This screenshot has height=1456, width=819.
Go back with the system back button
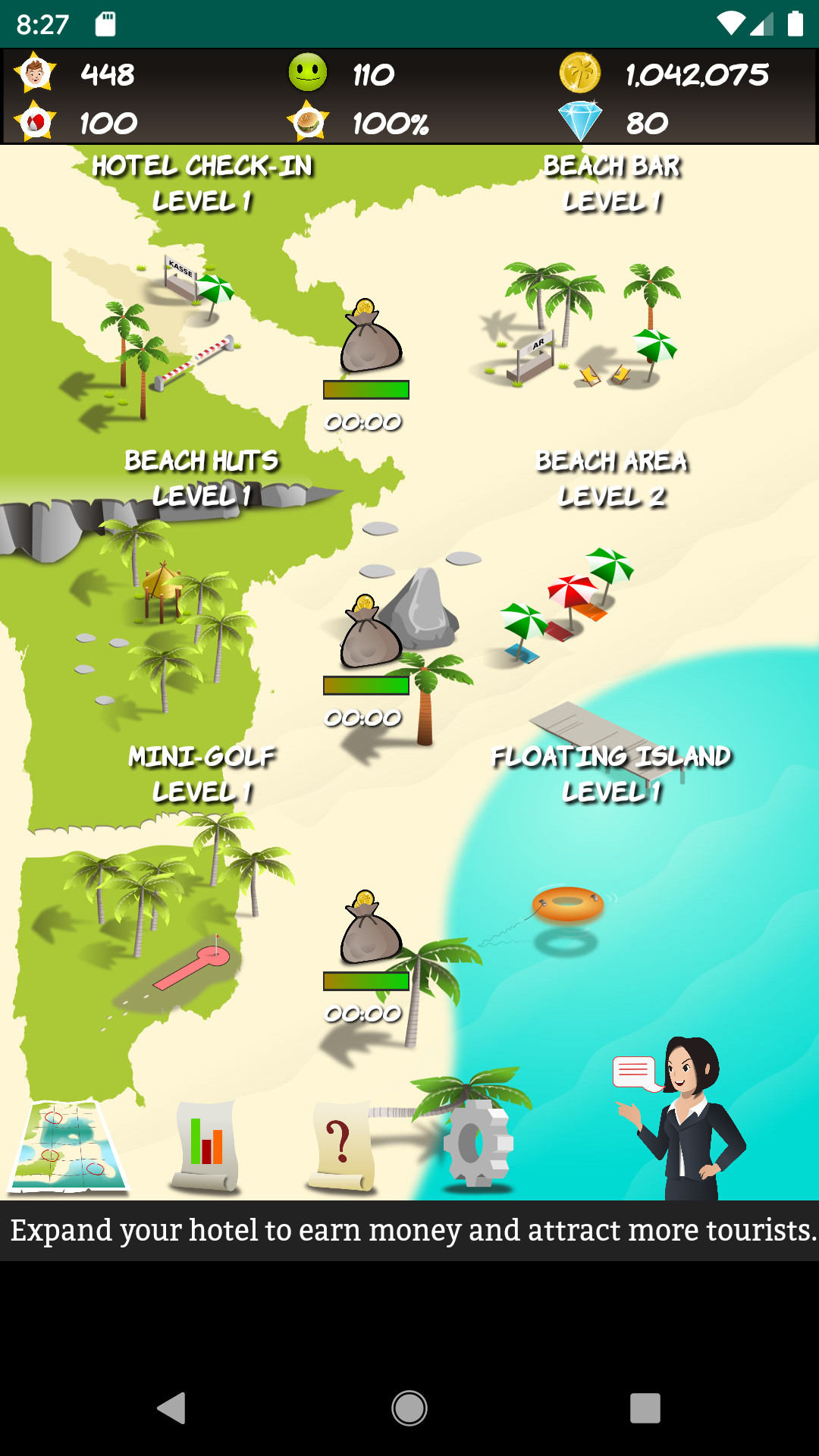(172, 1408)
